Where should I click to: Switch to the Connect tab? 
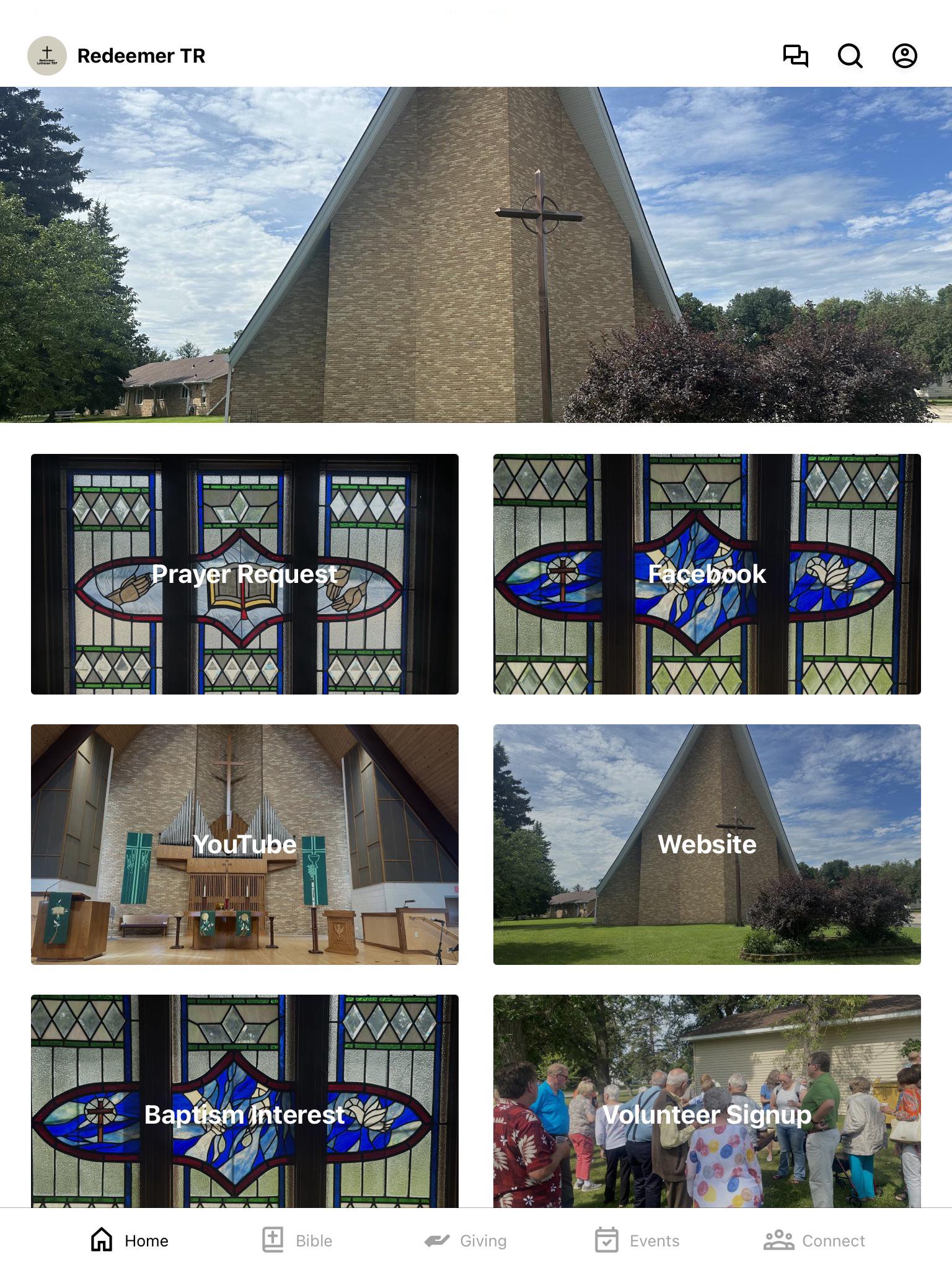point(814,1240)
